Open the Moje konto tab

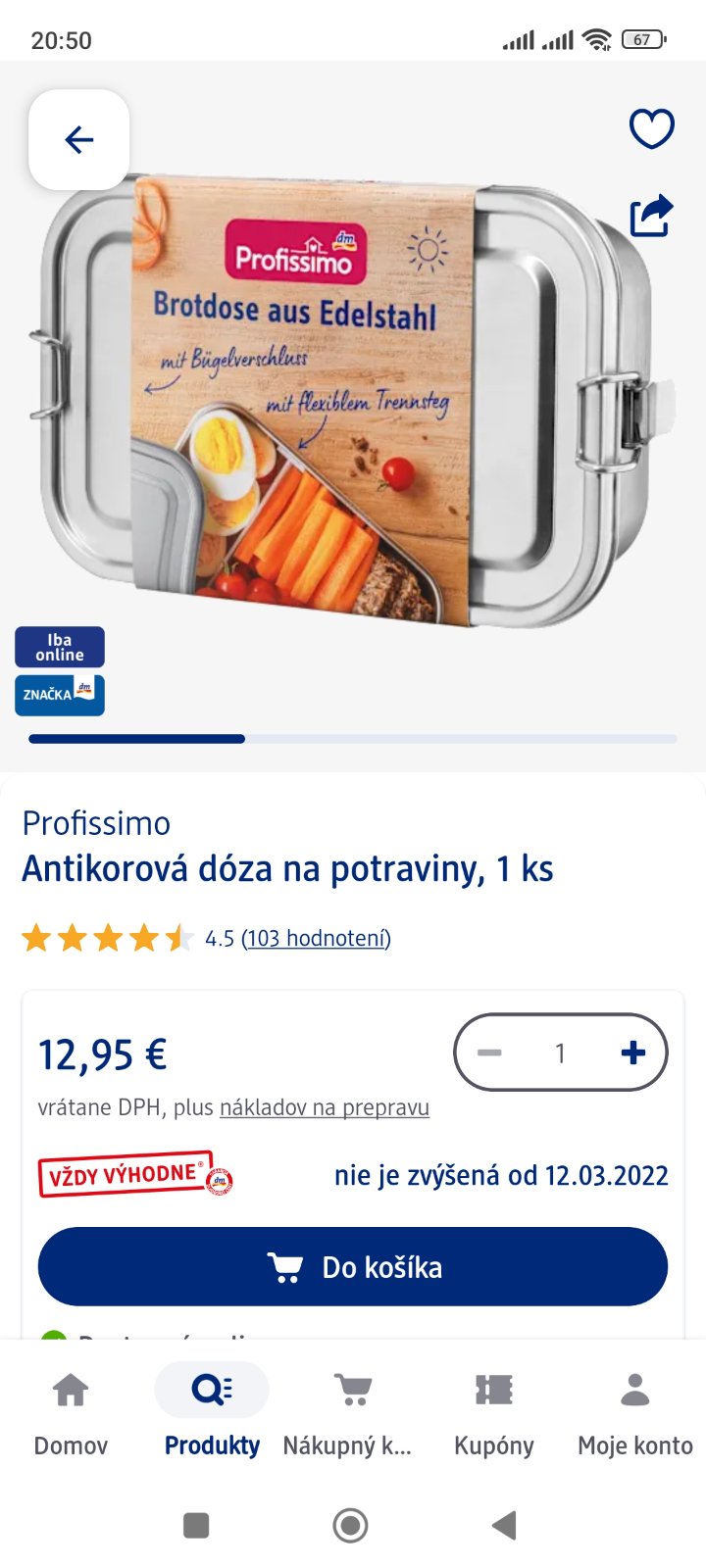coord(634,1411)
